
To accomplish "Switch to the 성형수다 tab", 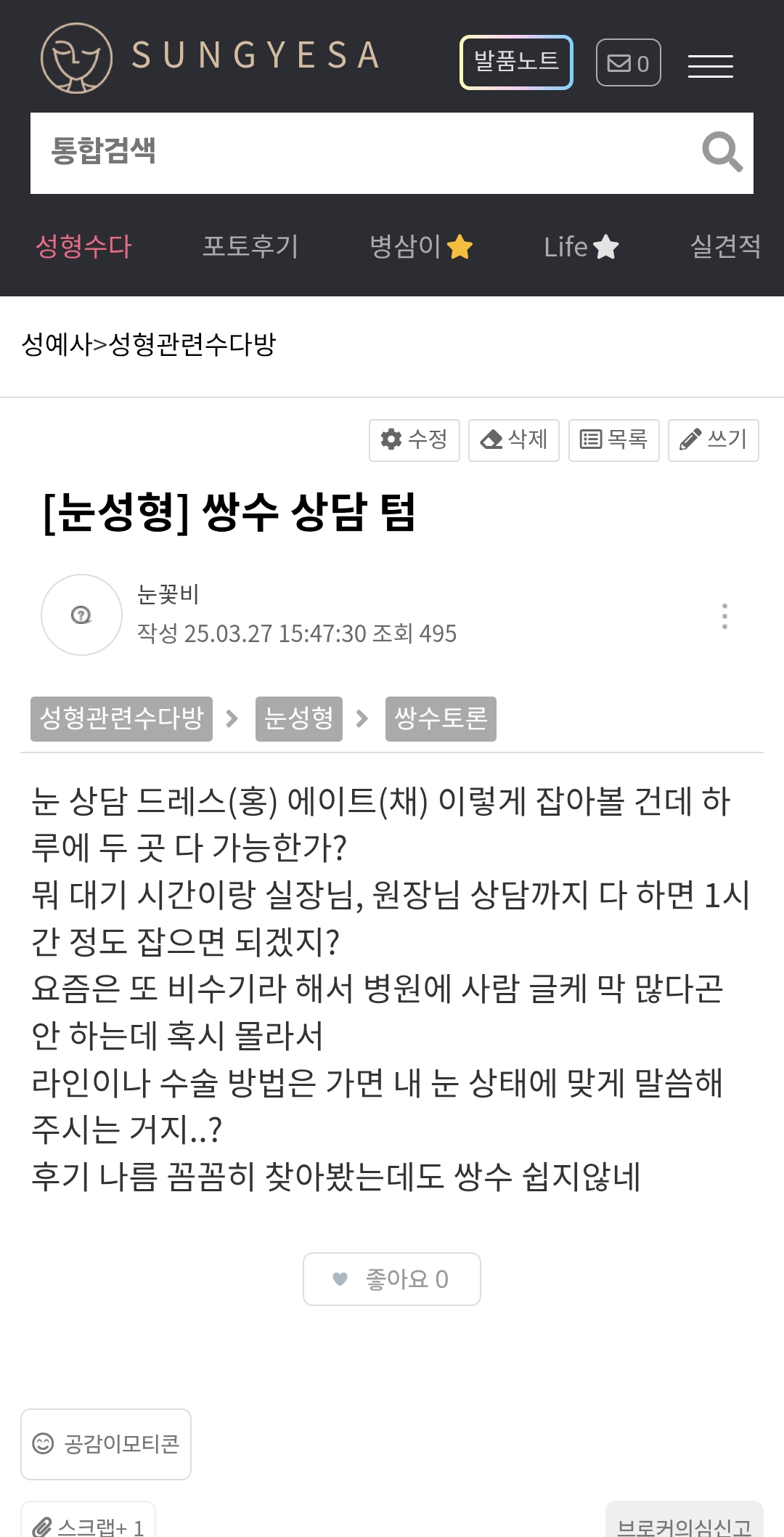I will [x=83, y=246].
